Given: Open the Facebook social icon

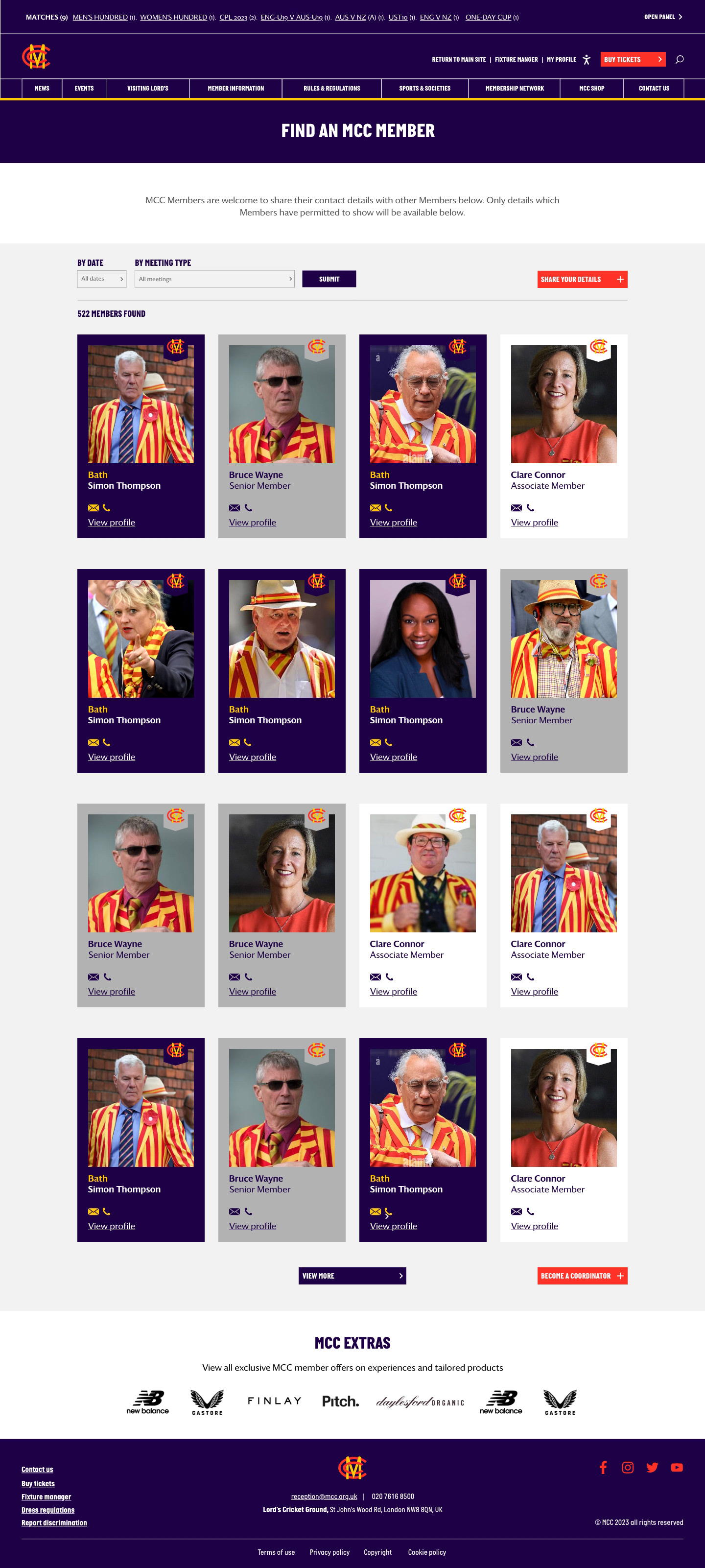Looking at the screenshot, I should click(603, 1468).
